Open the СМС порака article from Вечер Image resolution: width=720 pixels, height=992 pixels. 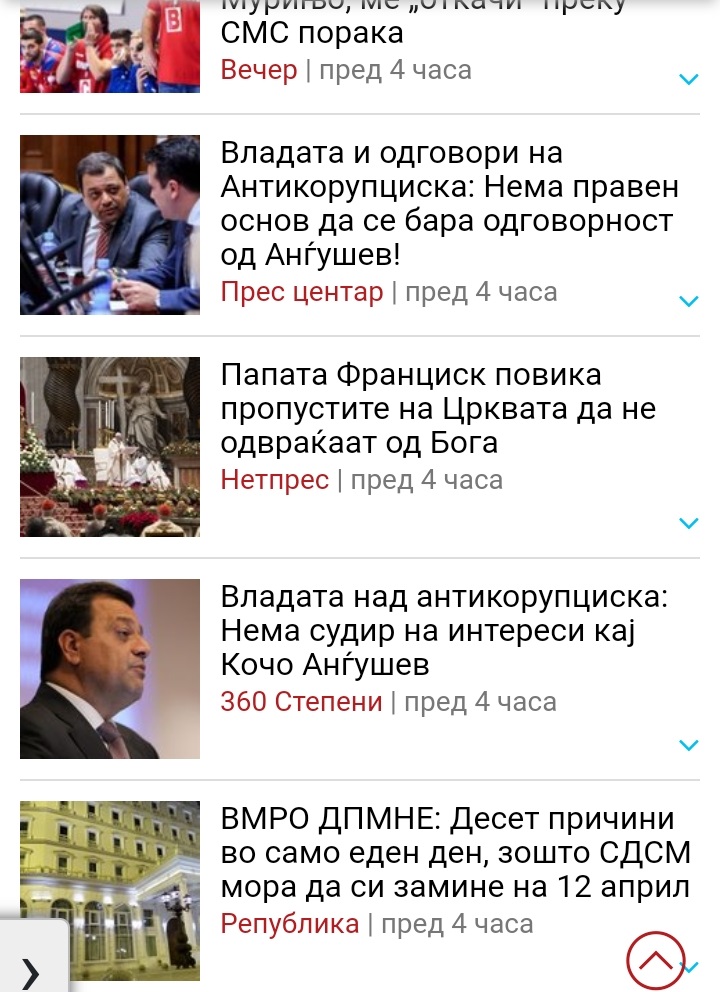(x=312, y=32)
